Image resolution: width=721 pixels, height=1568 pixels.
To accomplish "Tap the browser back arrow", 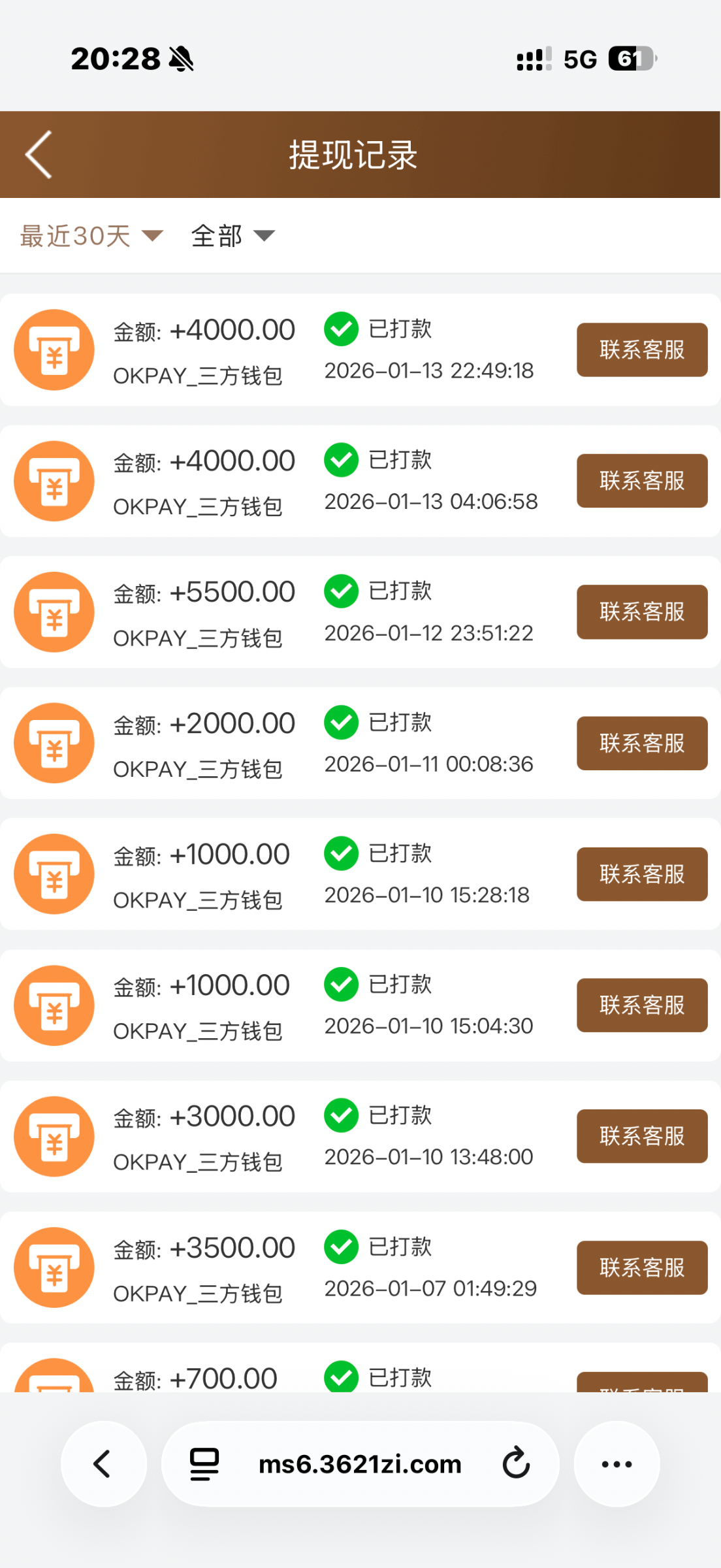I will pos(103,1464).
